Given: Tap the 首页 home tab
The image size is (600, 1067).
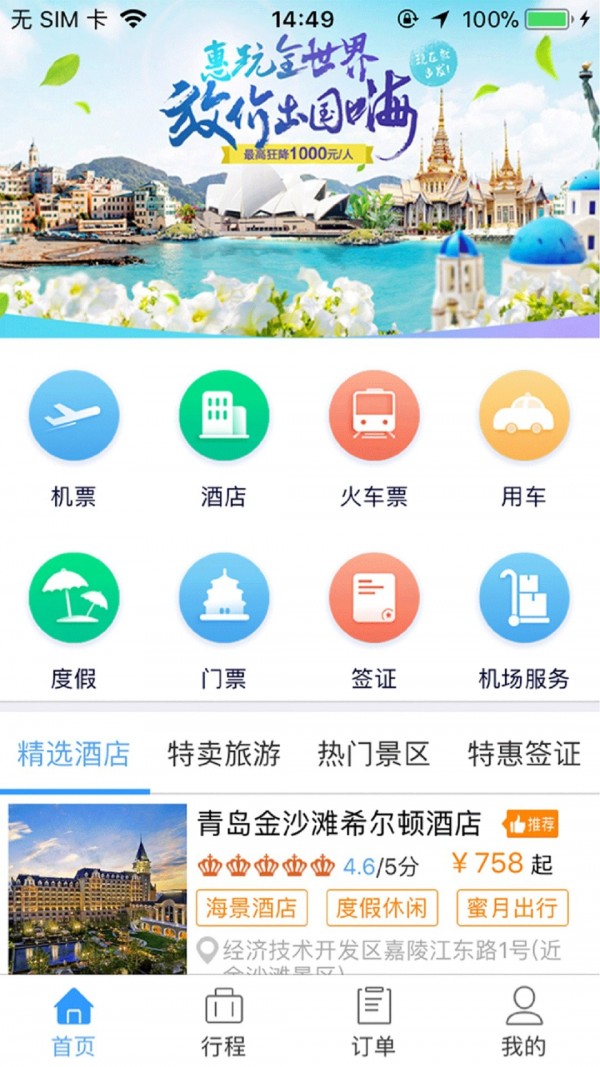Looking at the screenshot, I should [x=74, y=1020].
